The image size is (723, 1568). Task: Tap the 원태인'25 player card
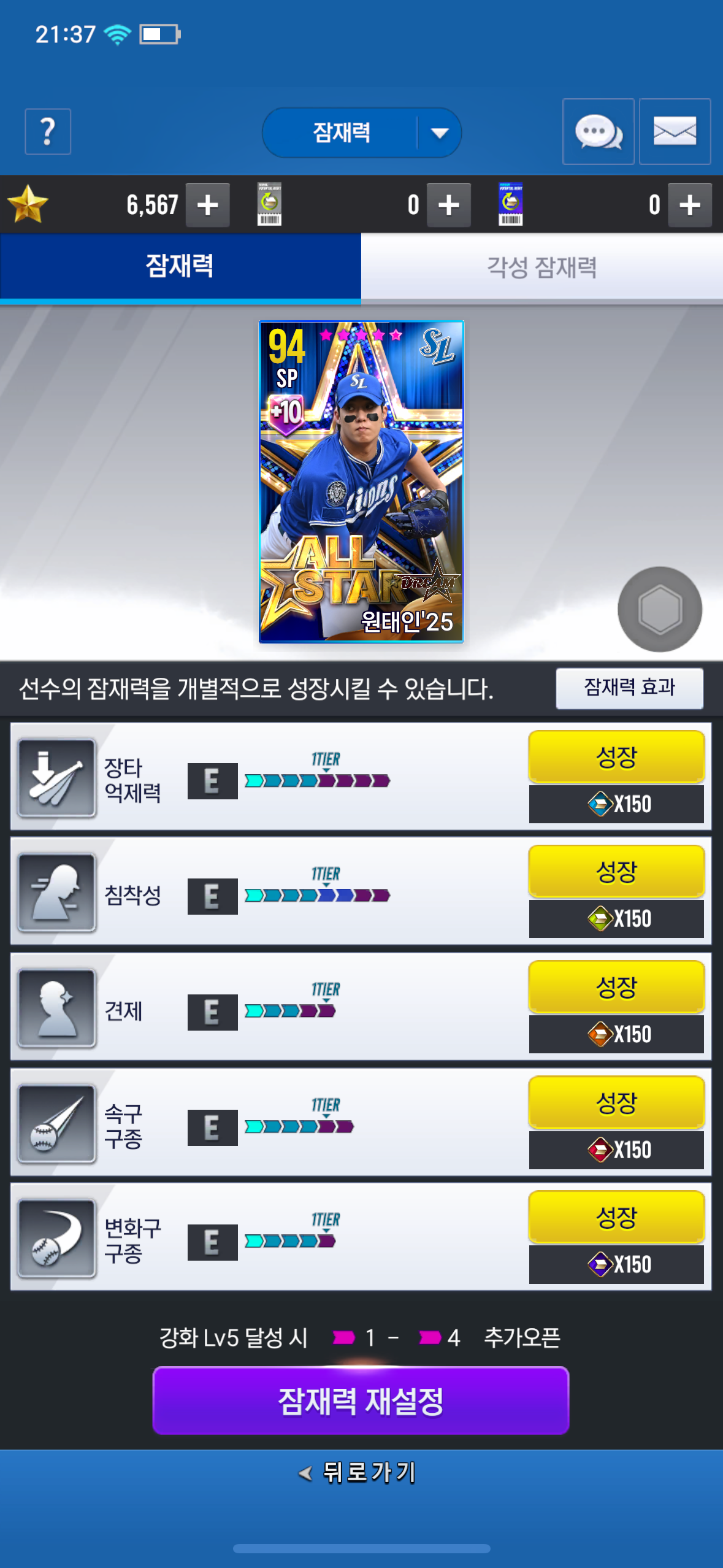point(361,482)
